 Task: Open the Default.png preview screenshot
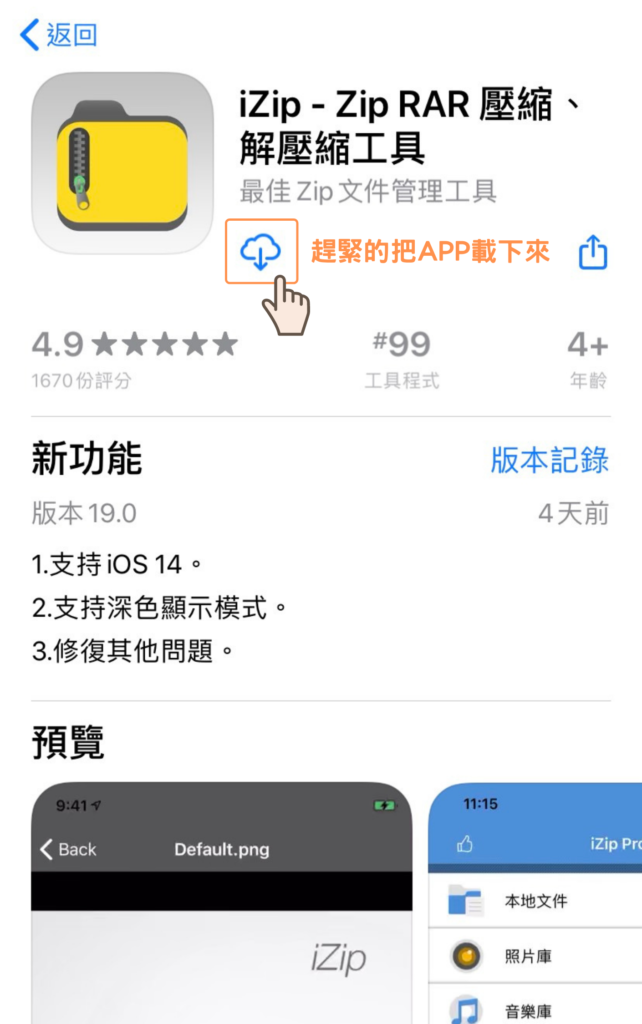click(221, 903)
